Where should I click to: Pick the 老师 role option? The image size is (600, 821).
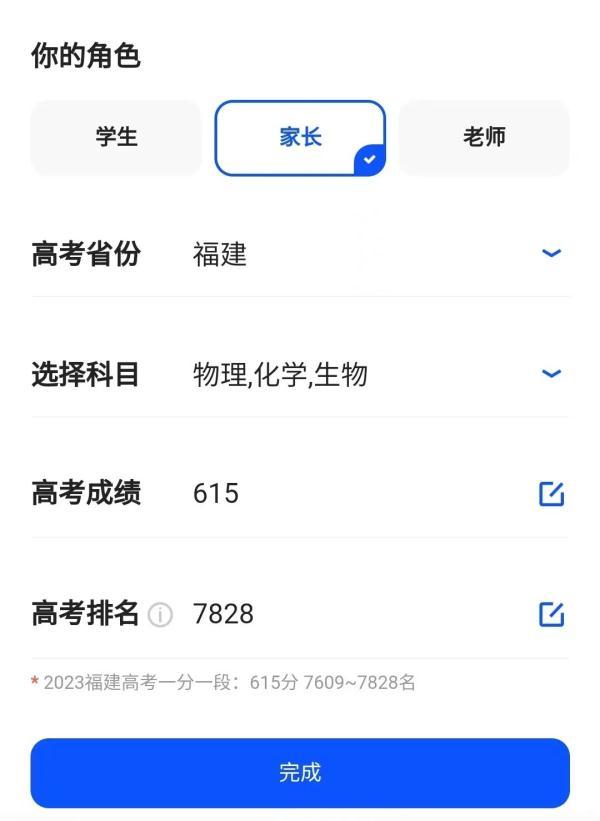pos(484,138)
